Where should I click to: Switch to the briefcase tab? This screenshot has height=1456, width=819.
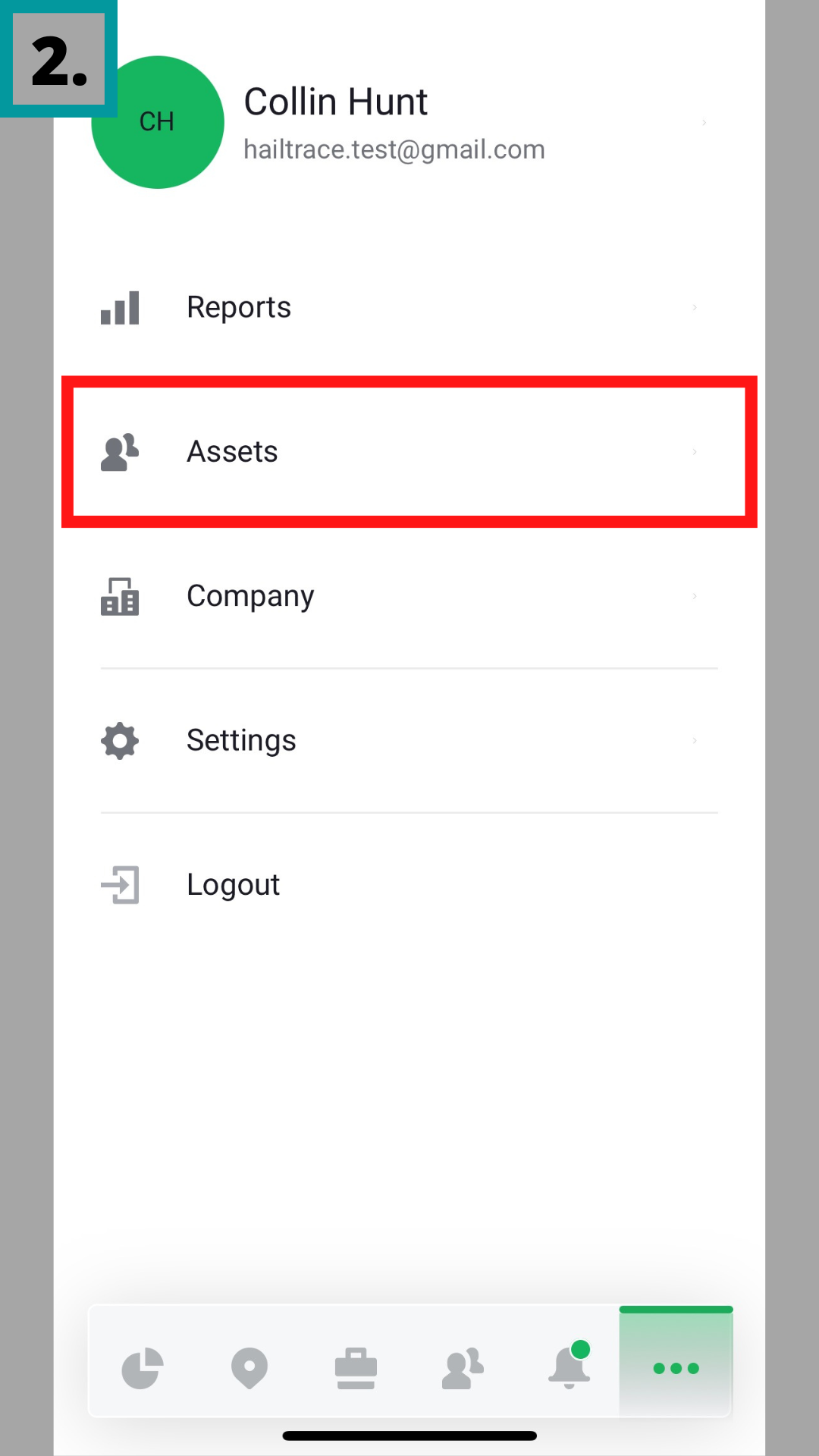click(x=356, y=1368)
